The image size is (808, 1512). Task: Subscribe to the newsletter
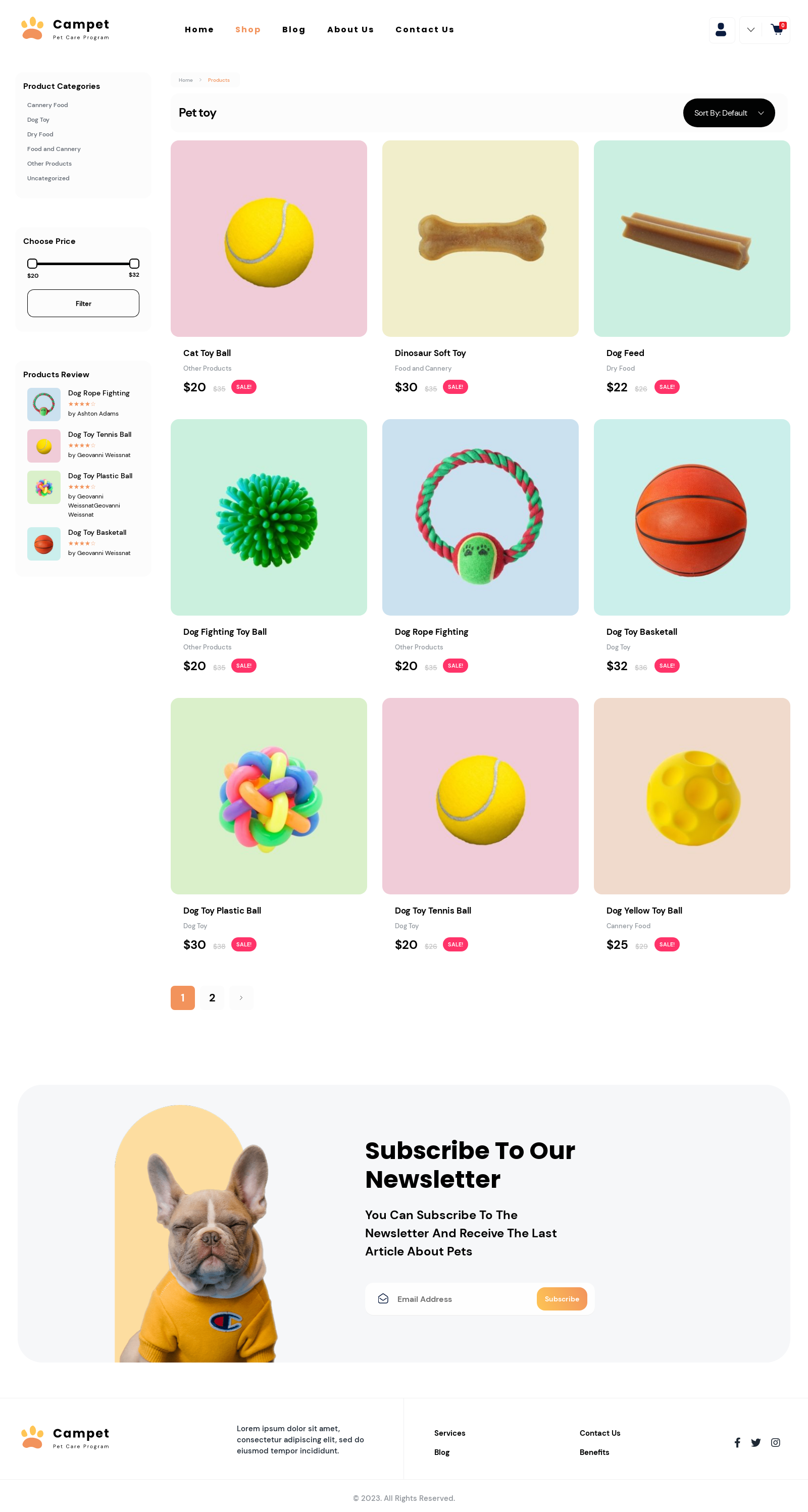pos(561,1299)
